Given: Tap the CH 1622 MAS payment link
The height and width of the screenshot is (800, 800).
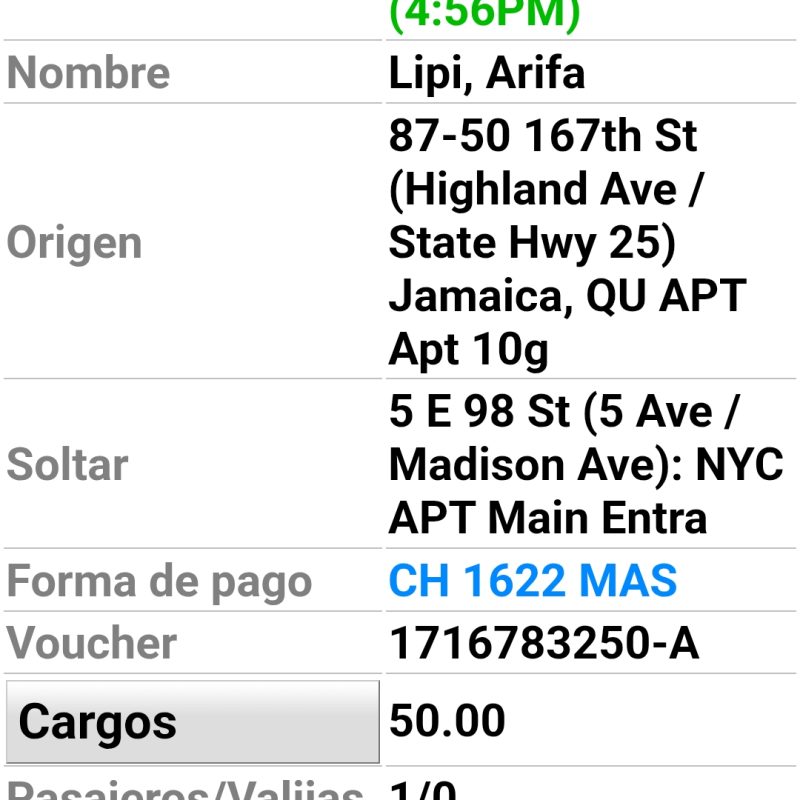Looking at the screenshot, I should 532,581.
